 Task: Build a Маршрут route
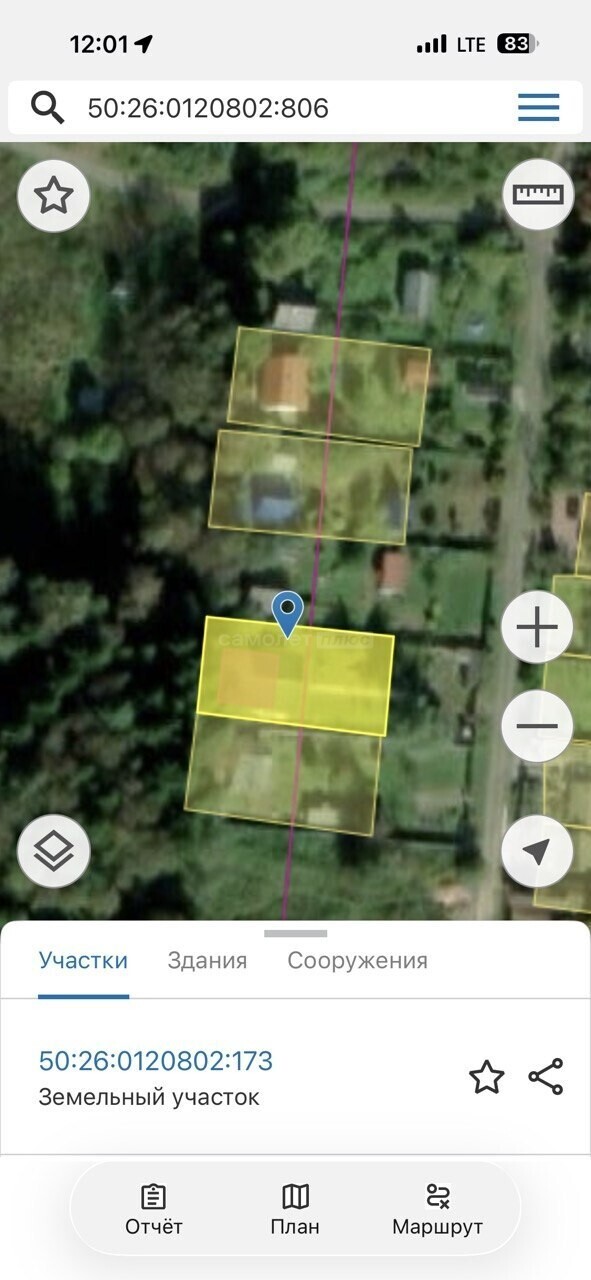coord(437,1209)
